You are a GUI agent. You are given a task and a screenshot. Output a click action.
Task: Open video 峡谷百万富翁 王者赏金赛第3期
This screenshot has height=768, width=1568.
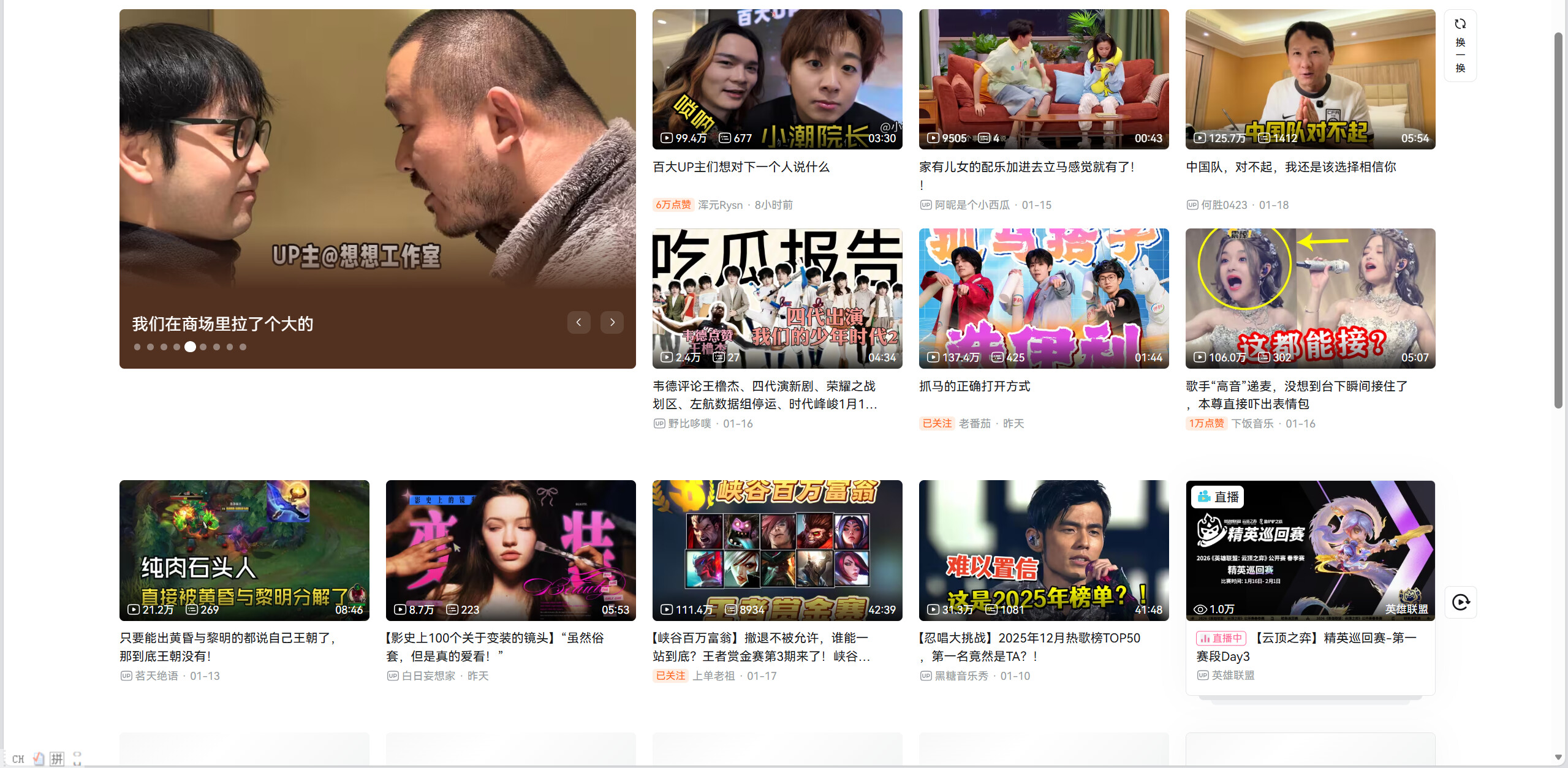click(x=777, y=550)
